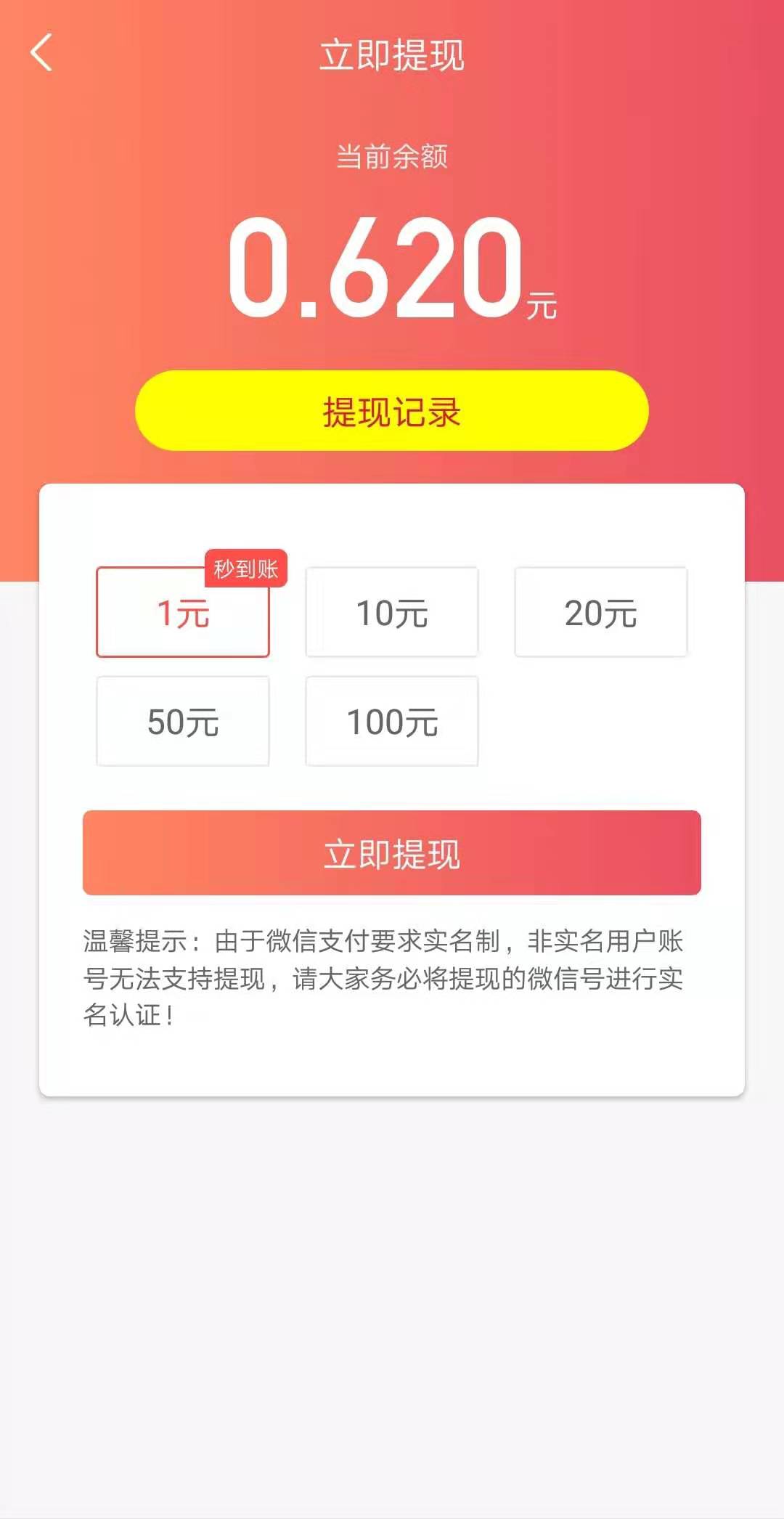The width and height of the screenshot is (784, 1519).
Task: Open 提现记录 withdrawal history
Action: [392, 411]
